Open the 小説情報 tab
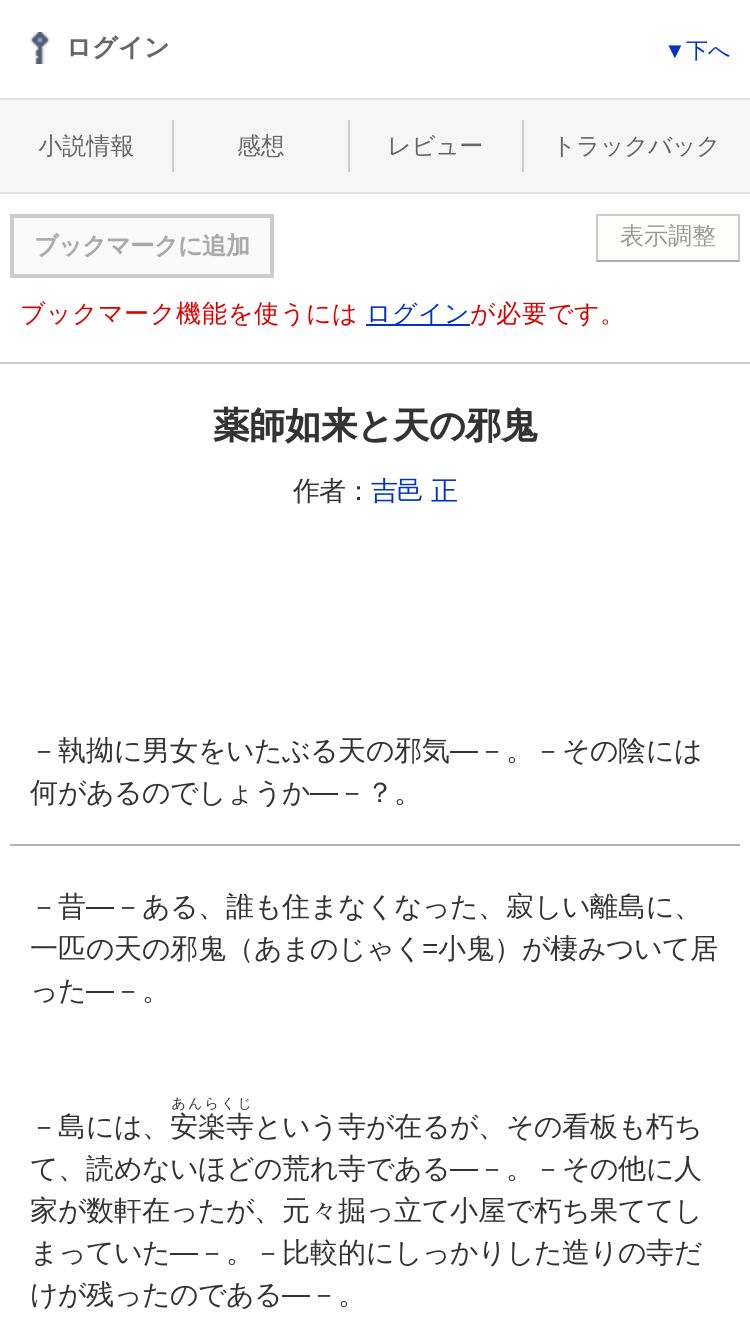The height and width of the screenshot is (1334, 750). (86, 146)
